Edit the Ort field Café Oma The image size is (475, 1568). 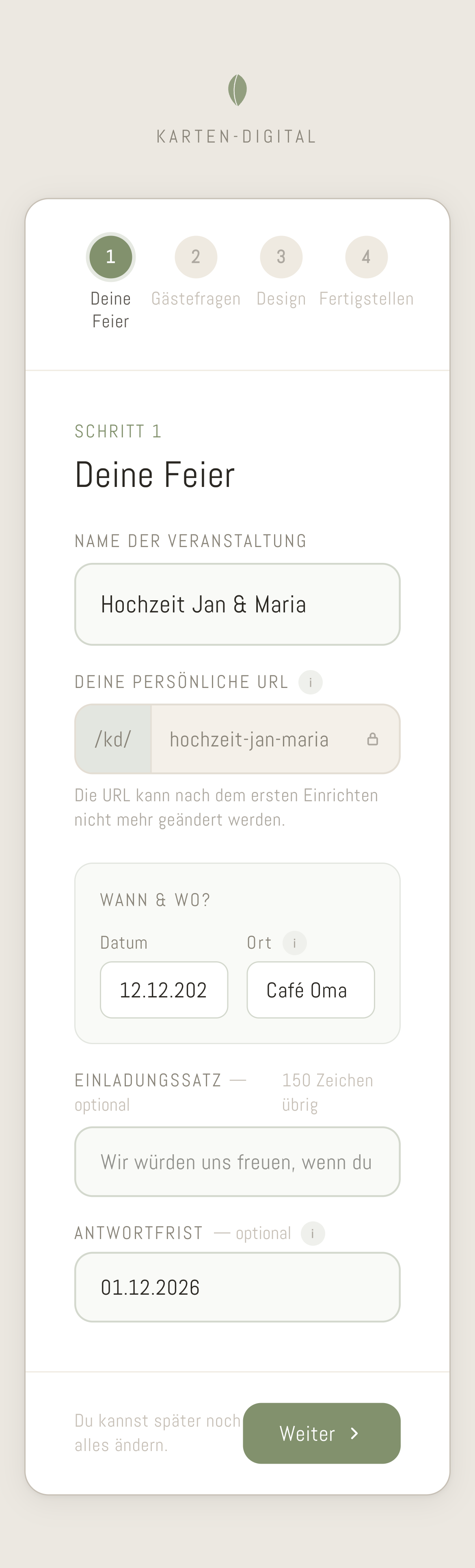(x=311, y=990)
